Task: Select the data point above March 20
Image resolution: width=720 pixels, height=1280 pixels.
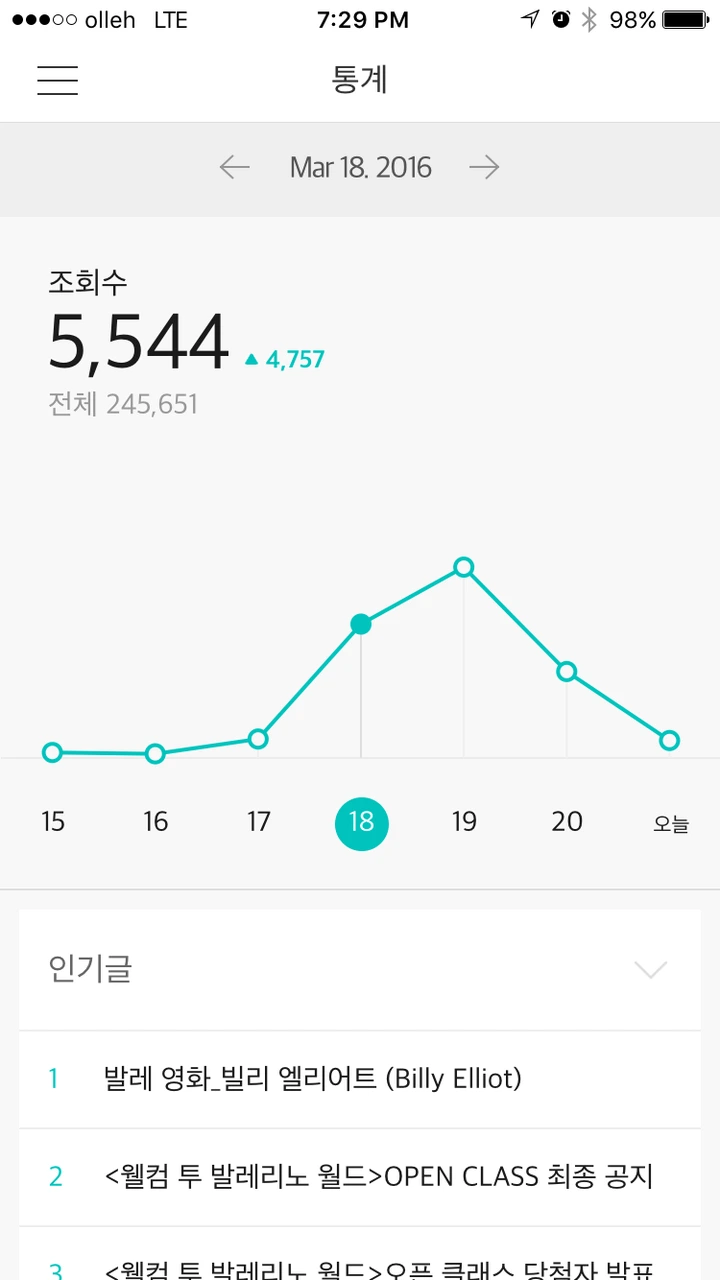Action: point(567,671)
